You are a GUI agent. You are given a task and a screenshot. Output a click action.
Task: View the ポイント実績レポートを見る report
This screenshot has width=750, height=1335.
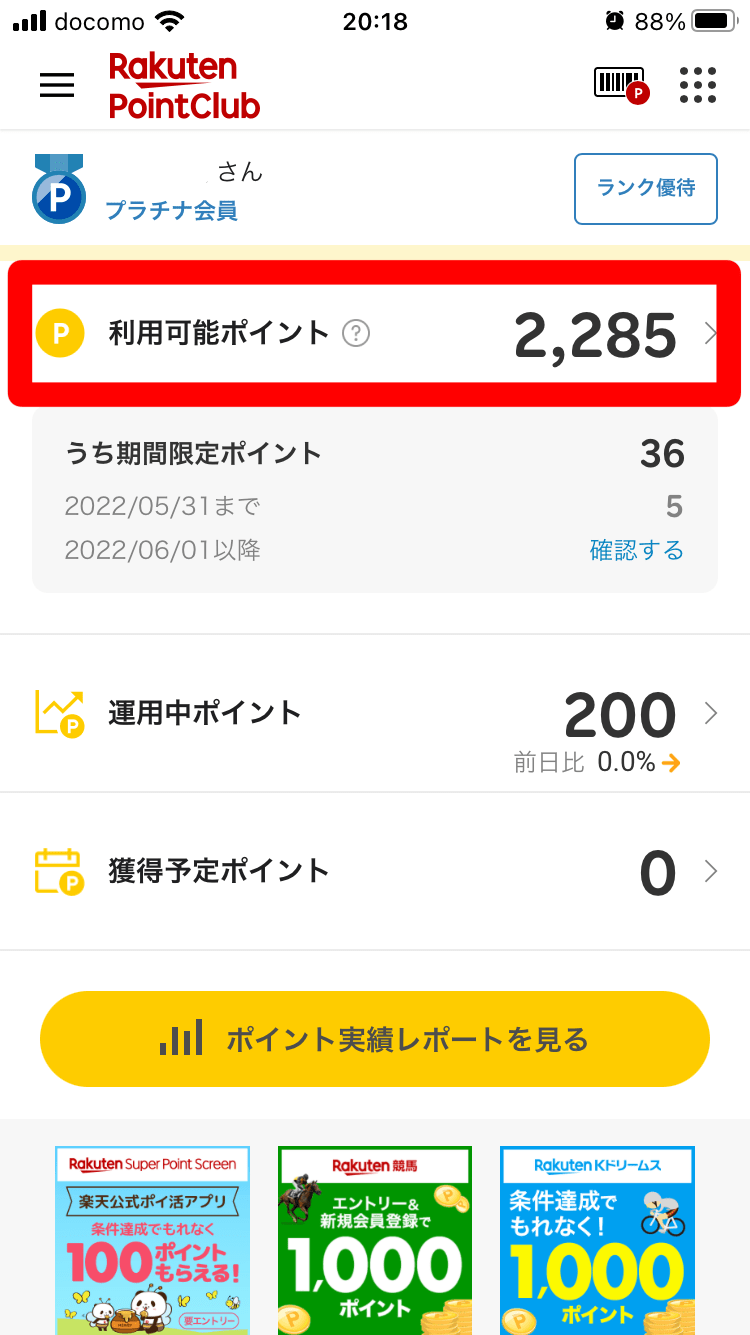pos(374,1039)
